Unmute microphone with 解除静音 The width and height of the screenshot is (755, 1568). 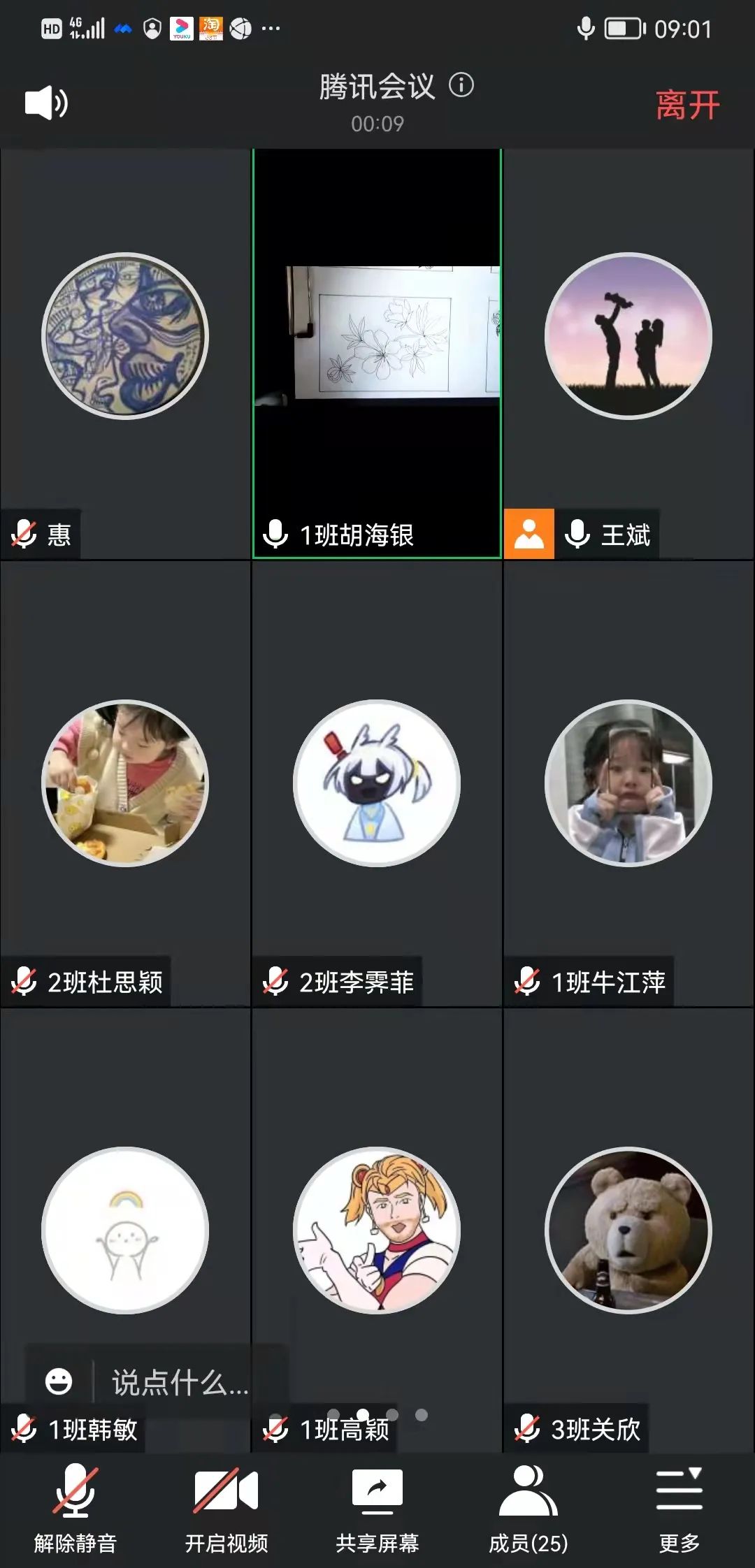[x=75, y=1508]
